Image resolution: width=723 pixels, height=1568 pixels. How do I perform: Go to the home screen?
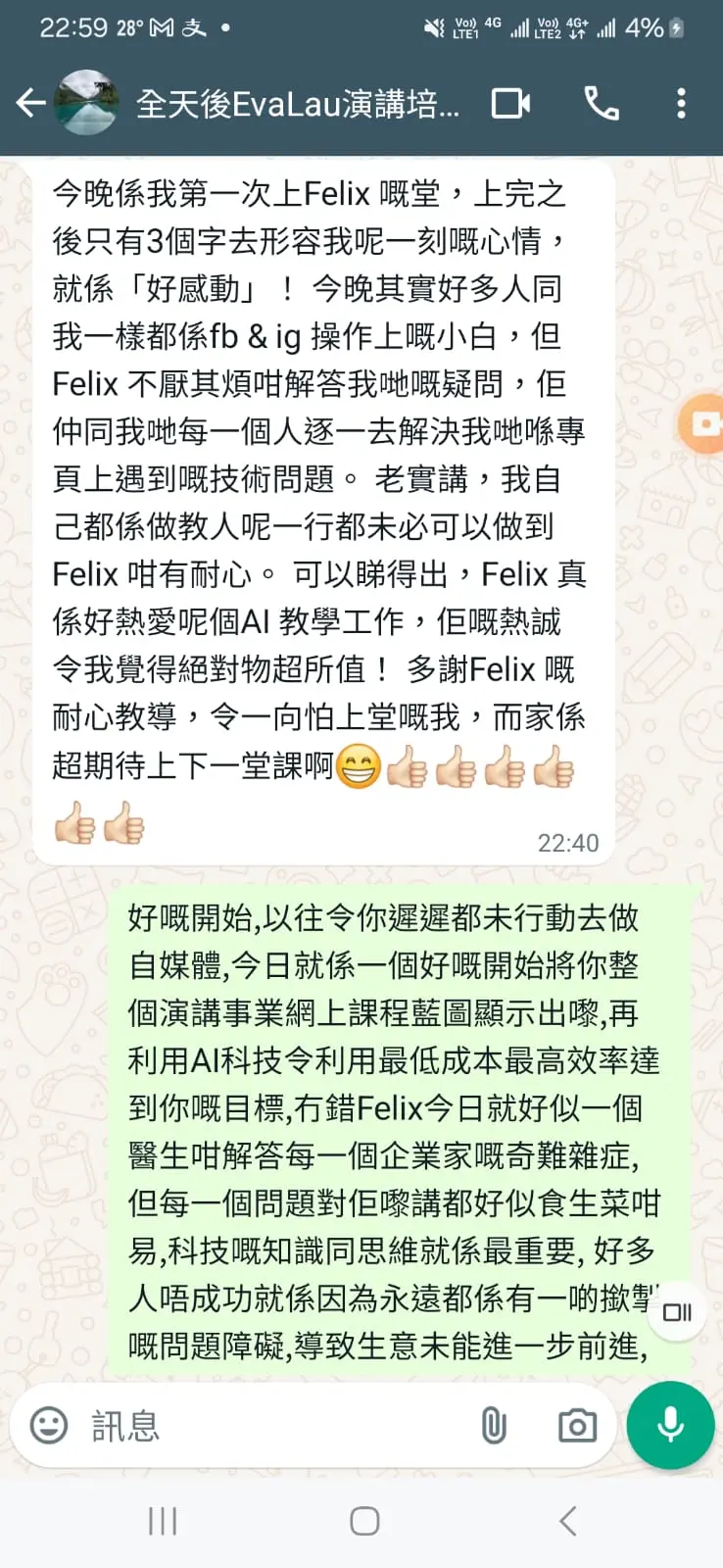click(364, 1521)
